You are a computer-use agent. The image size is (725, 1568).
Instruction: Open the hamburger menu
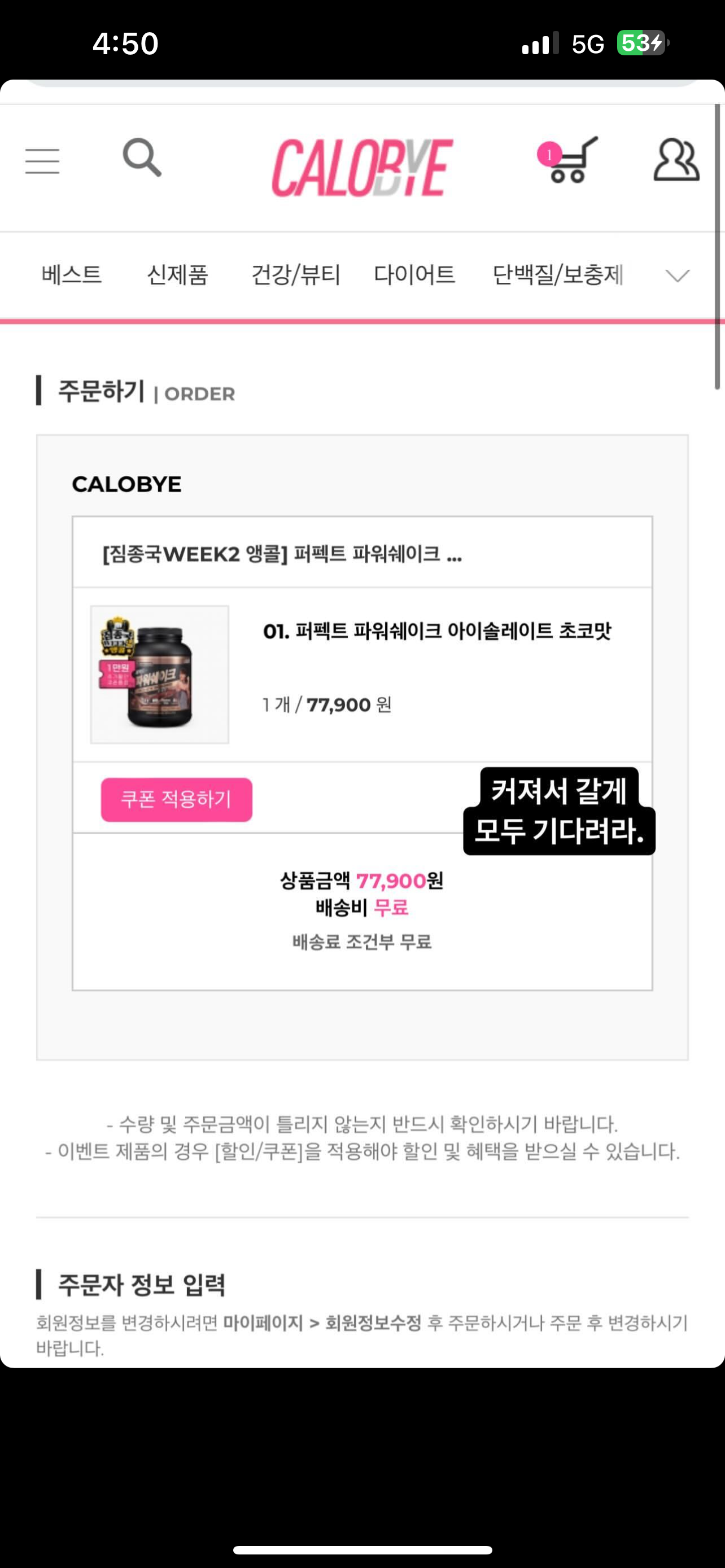point(42,161)
